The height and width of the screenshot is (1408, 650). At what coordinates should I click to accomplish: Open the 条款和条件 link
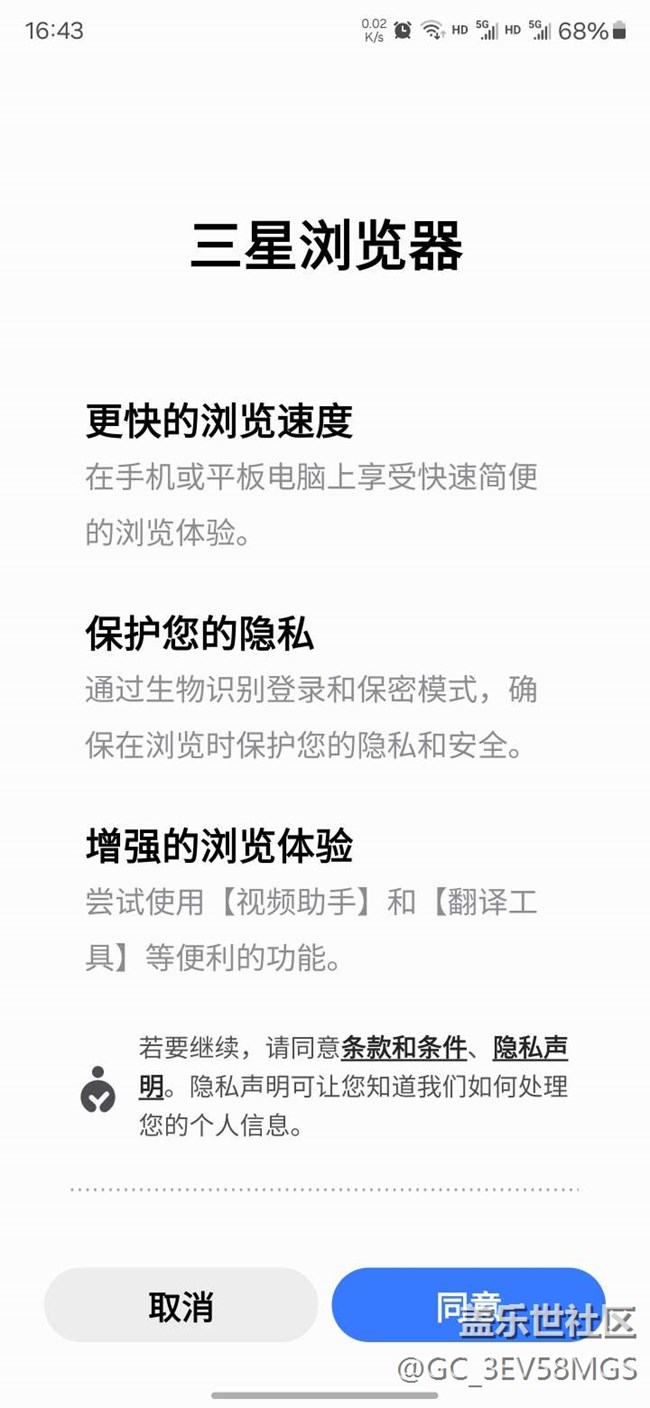(x=404, y=1048)
